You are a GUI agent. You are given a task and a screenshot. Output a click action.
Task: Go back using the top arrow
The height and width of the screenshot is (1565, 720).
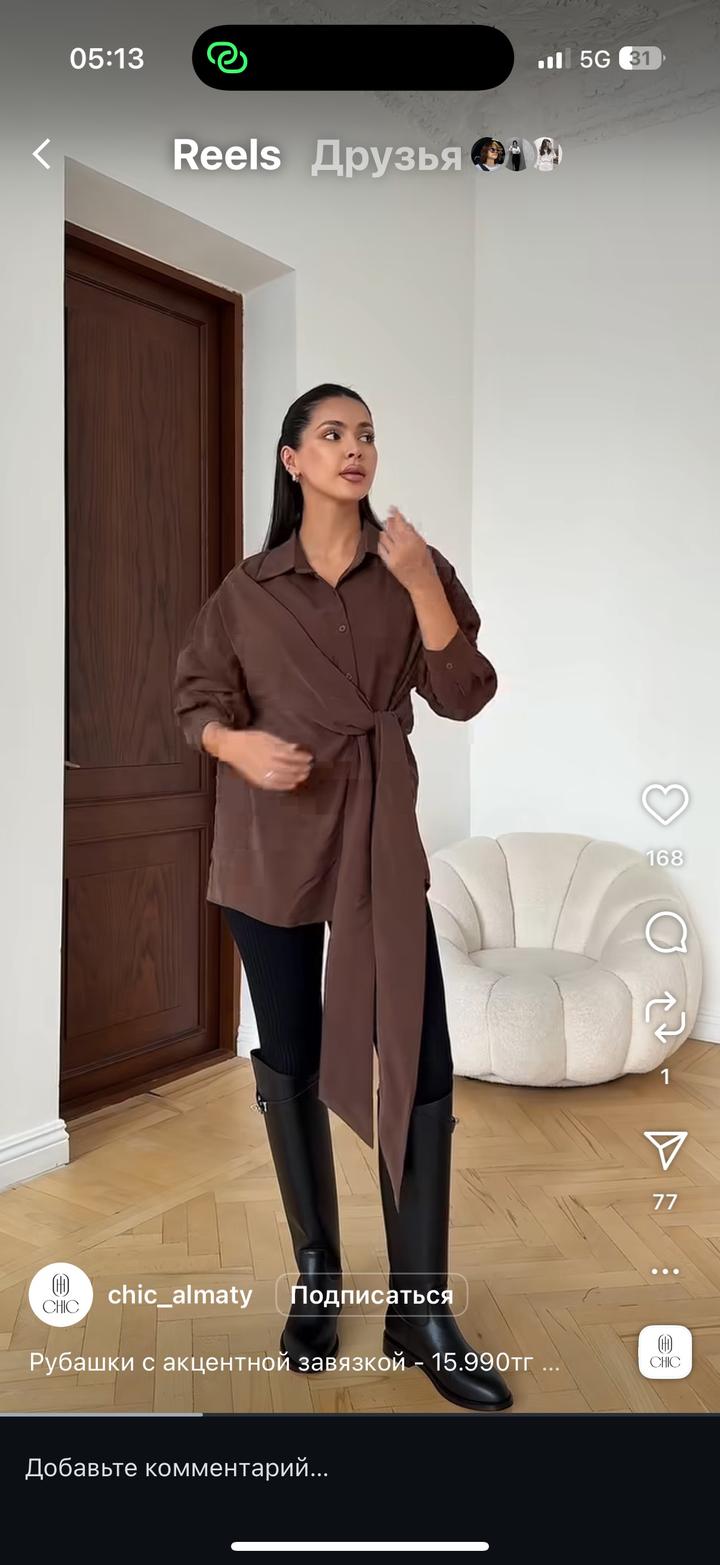point(41,154)
